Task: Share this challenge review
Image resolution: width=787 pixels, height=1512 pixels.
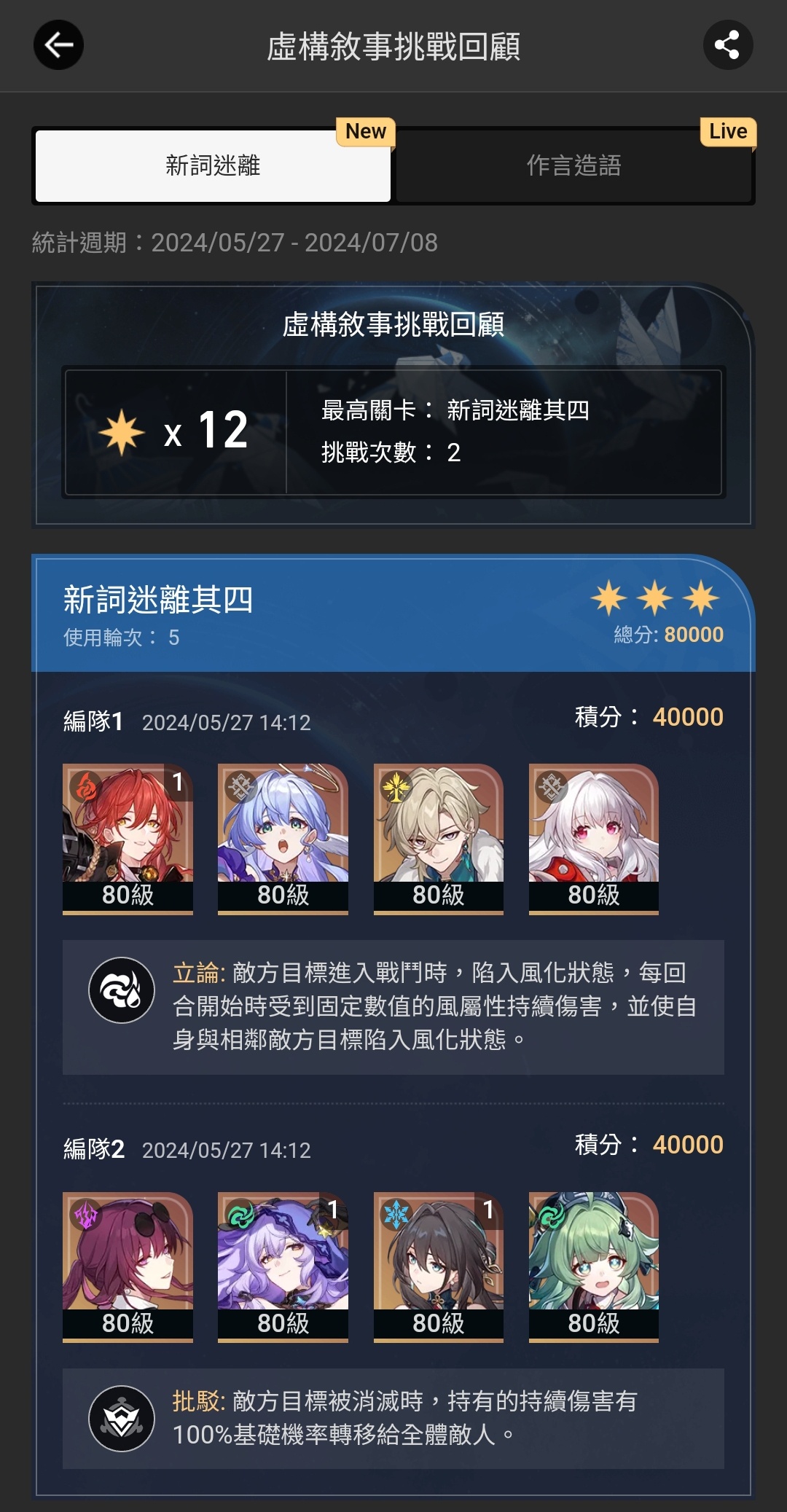Action: pos(727,45)
